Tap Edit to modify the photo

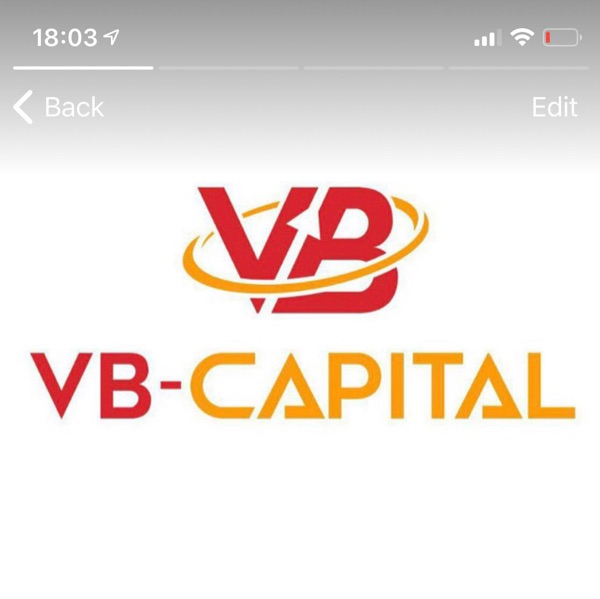(554, 107)
